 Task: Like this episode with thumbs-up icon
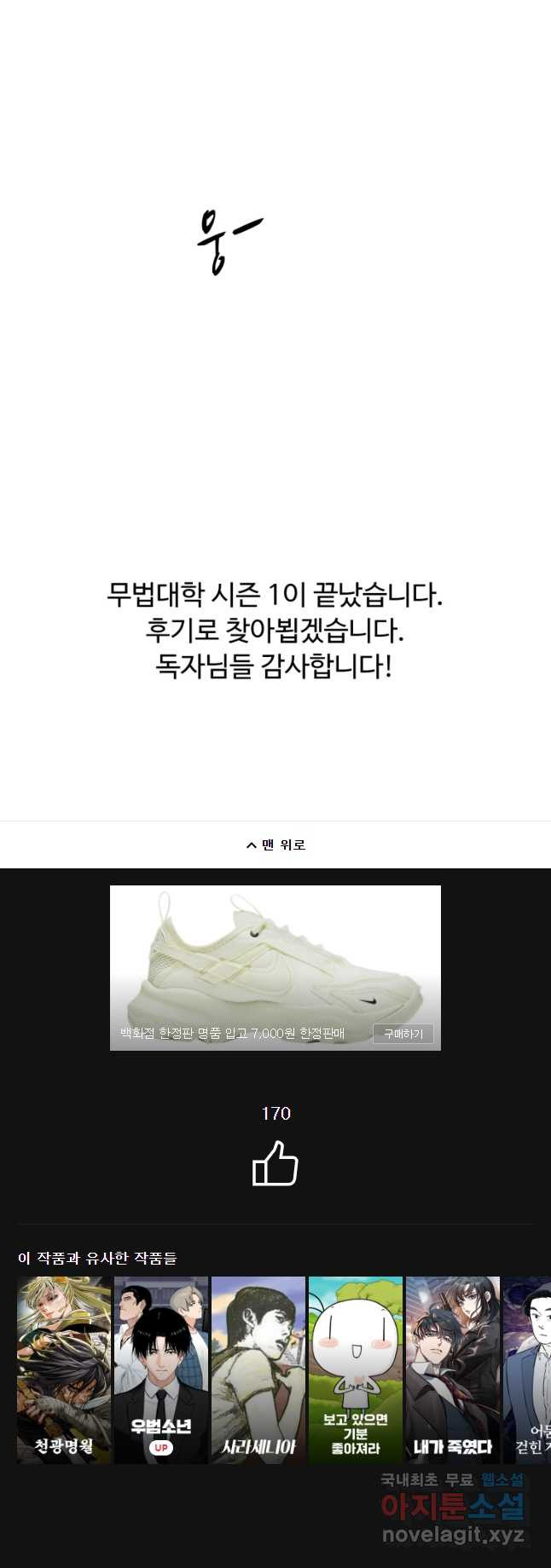275,1164
